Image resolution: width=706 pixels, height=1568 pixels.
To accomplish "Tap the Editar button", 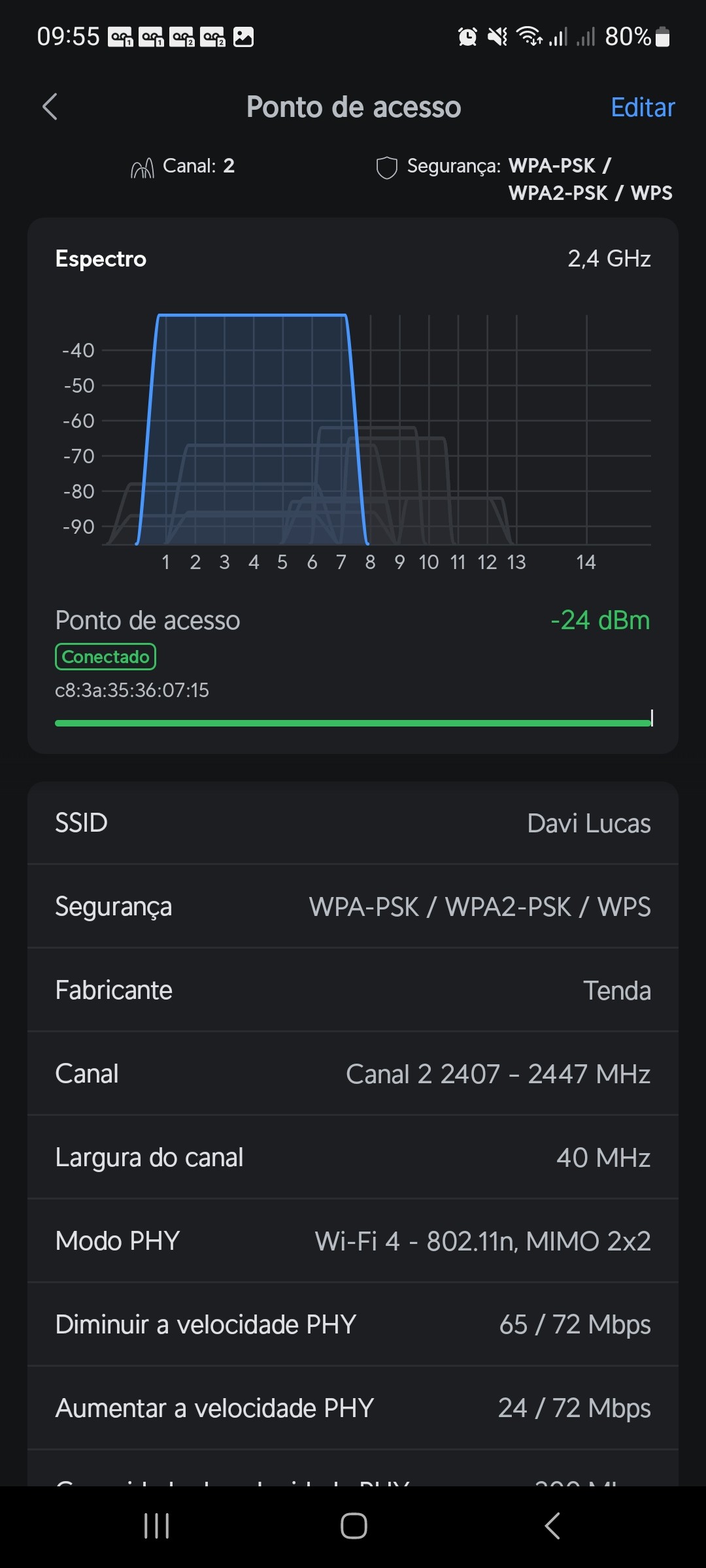I will point(642,107).
